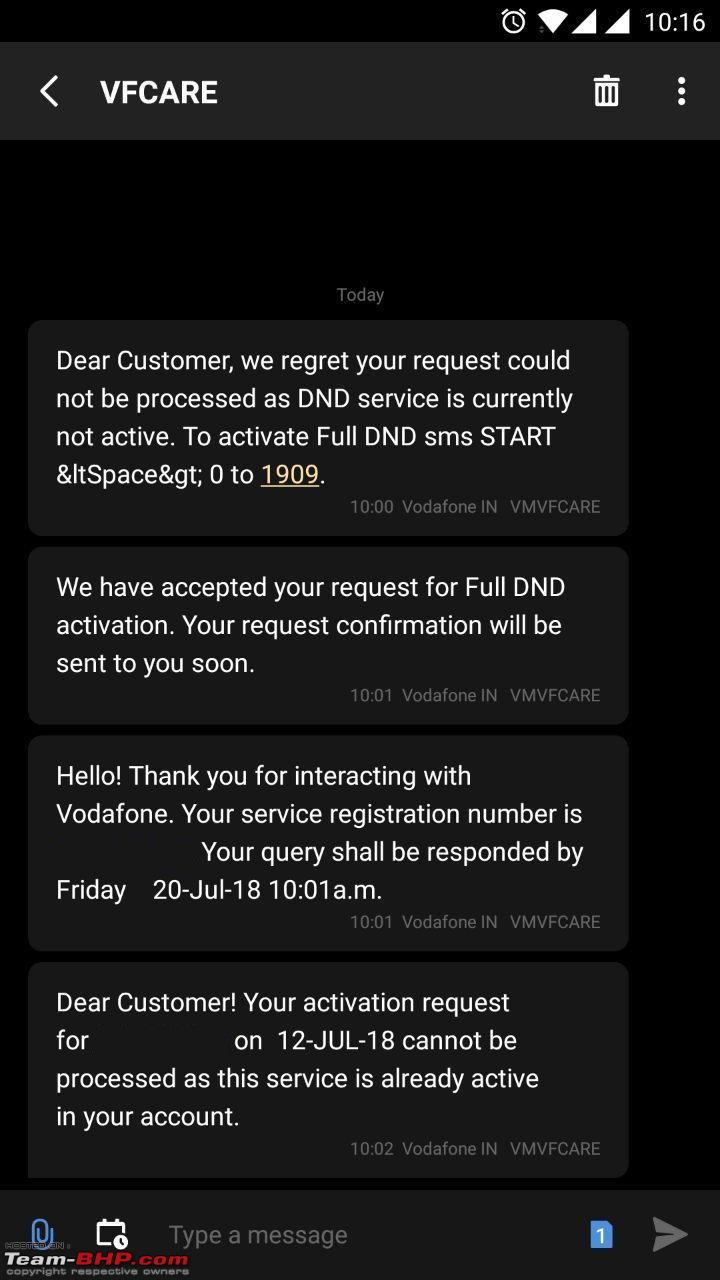
Task: Attach a file with the paperclip icon
Action: [x=41, y=1233]
